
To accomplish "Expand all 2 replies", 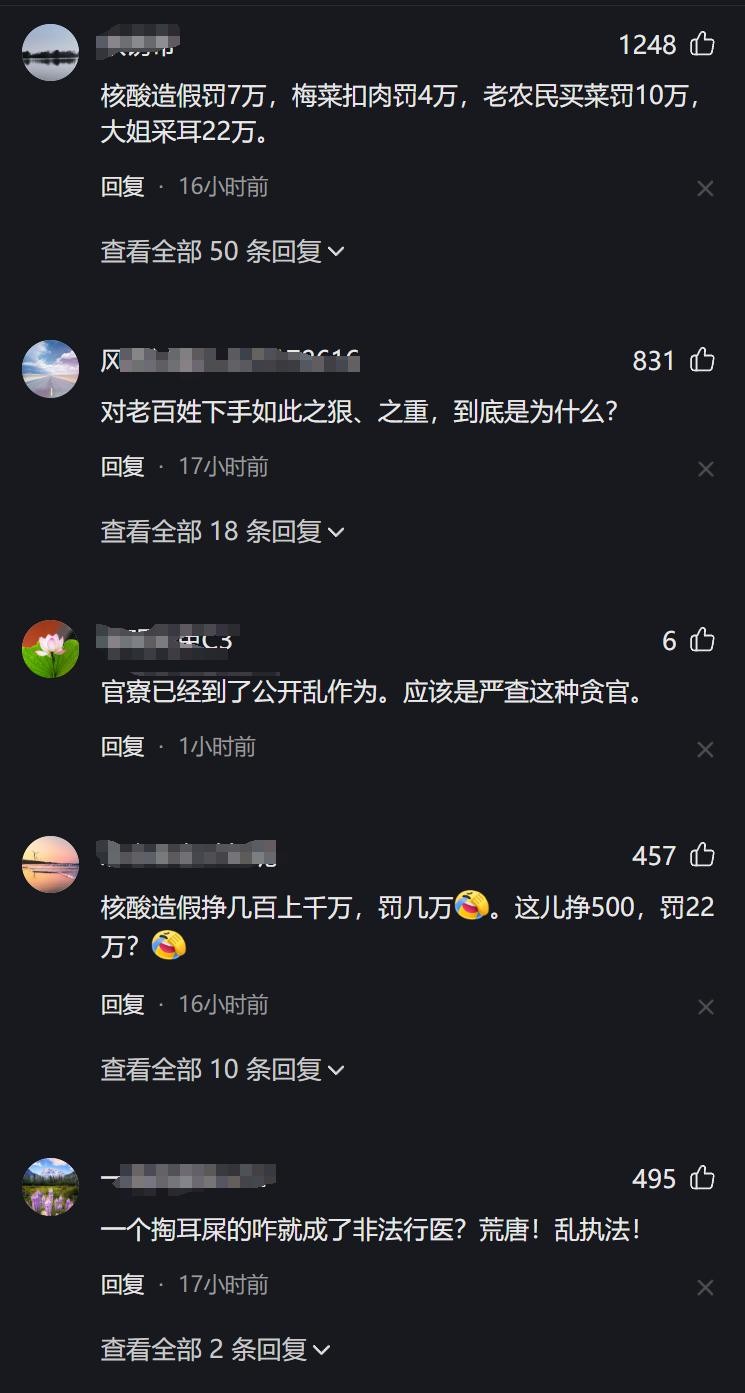I will (x=215, y=1349).
